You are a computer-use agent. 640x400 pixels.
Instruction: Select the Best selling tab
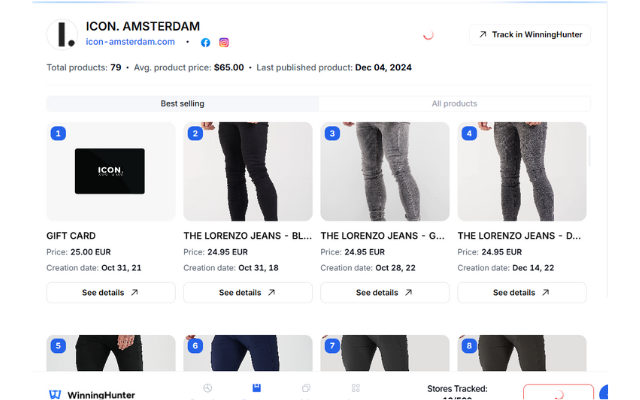click(182, 104)
